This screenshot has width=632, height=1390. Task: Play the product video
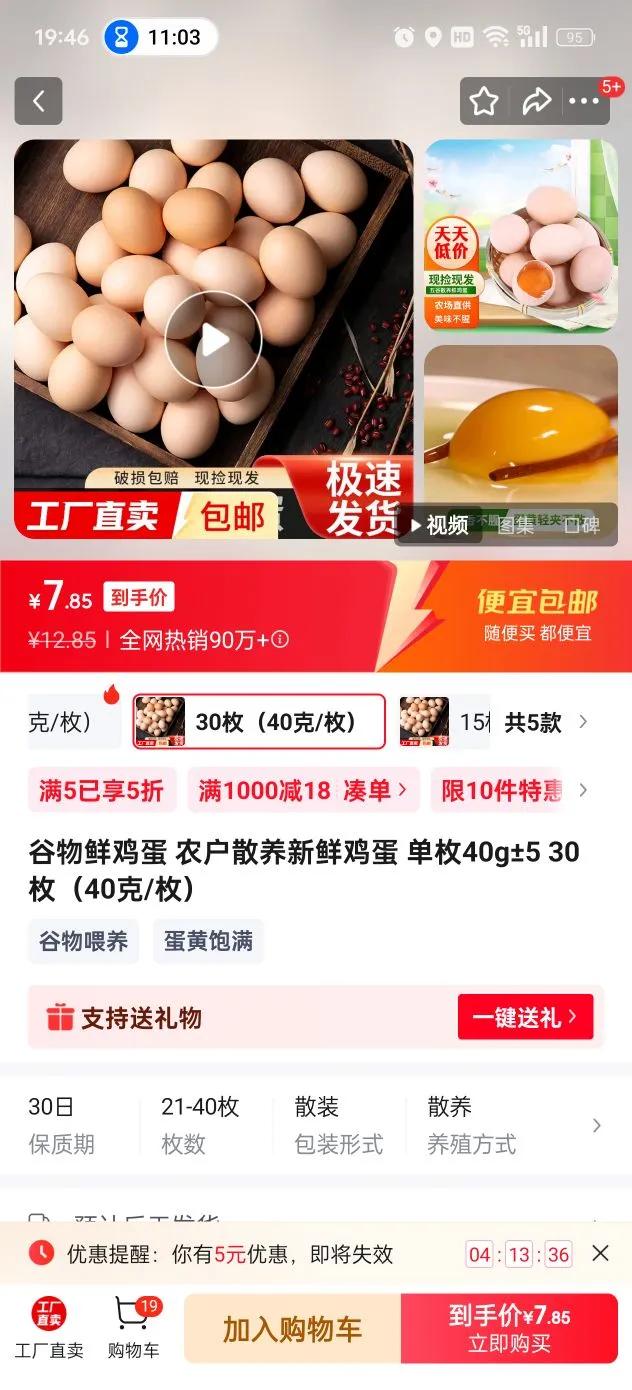click(x=213, y=340)
